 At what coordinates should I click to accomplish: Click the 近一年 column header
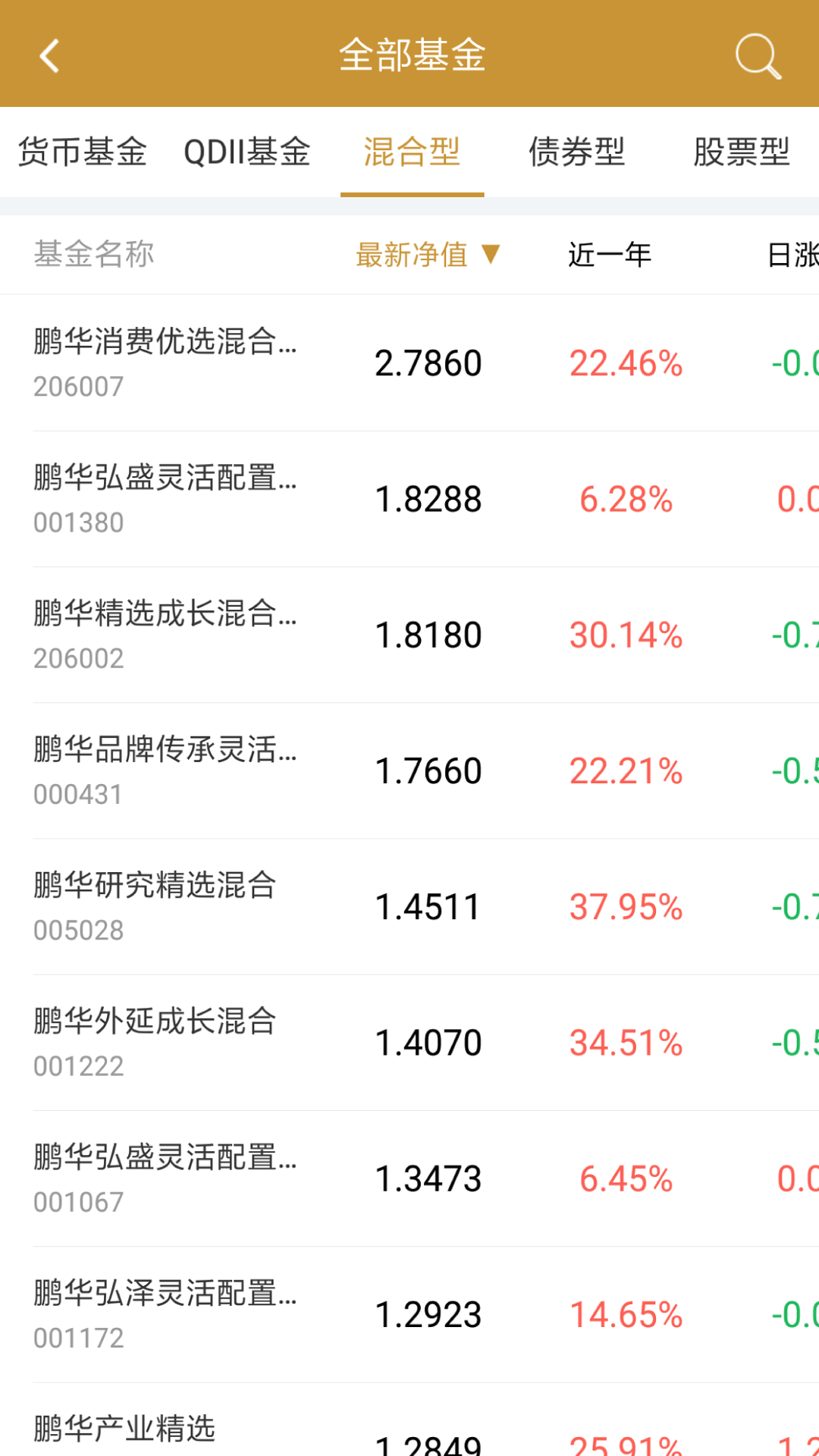[609, 255]
